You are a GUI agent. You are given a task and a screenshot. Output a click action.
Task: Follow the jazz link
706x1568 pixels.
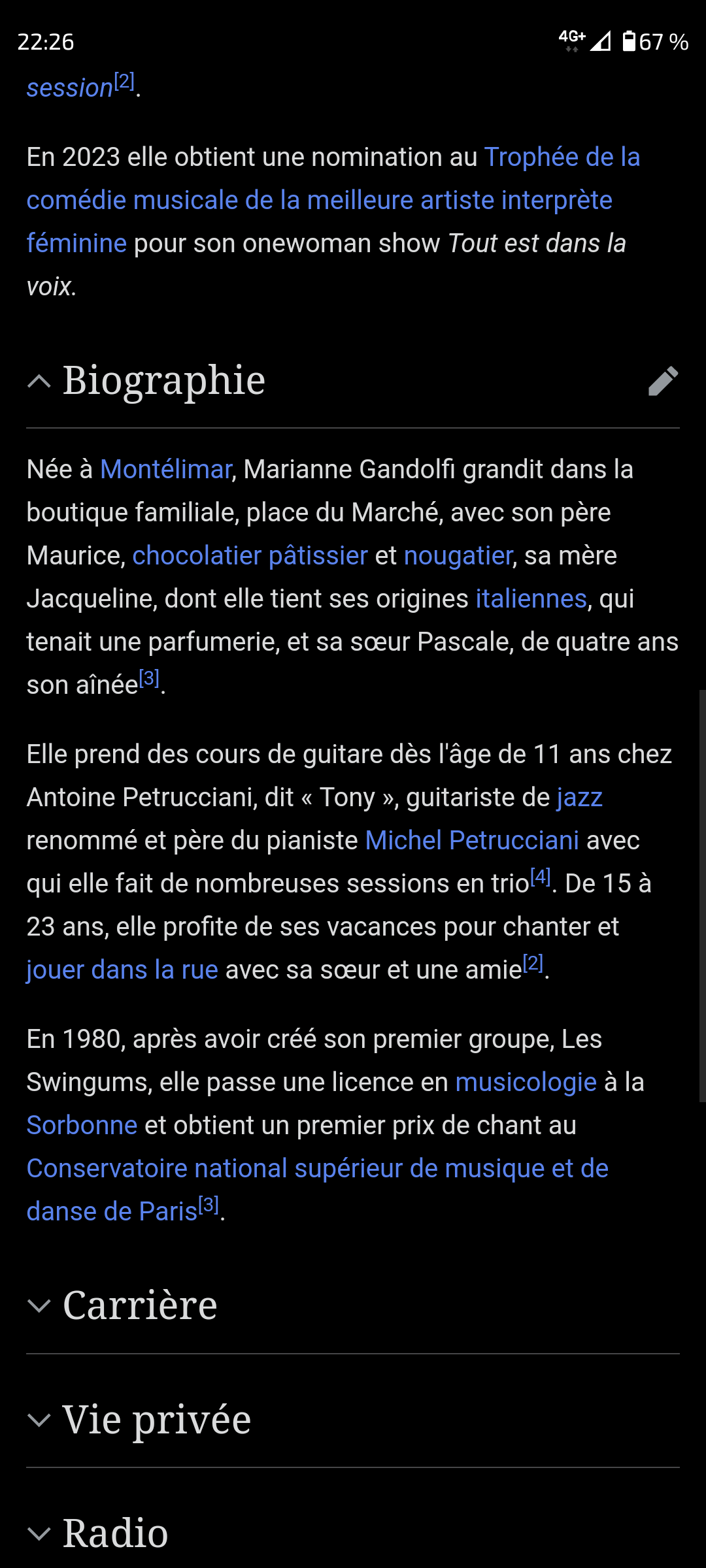click(580, 797)
